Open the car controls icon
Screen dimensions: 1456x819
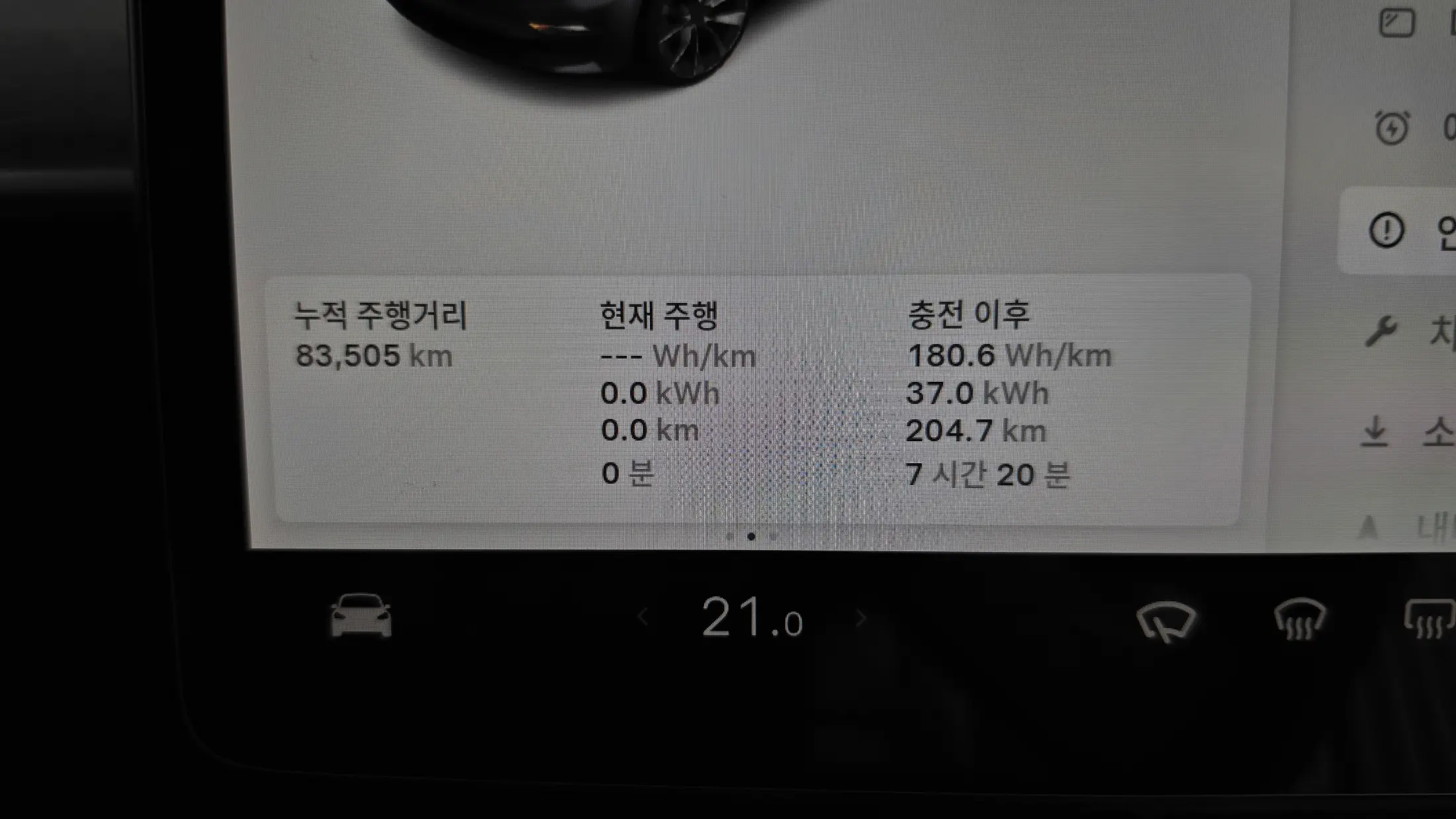pyautogui.click(x=361, y=616)
